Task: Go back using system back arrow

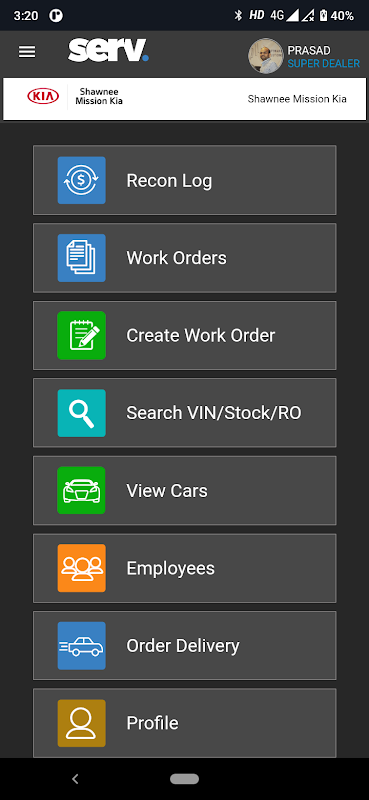Action: tap(76, 779)
